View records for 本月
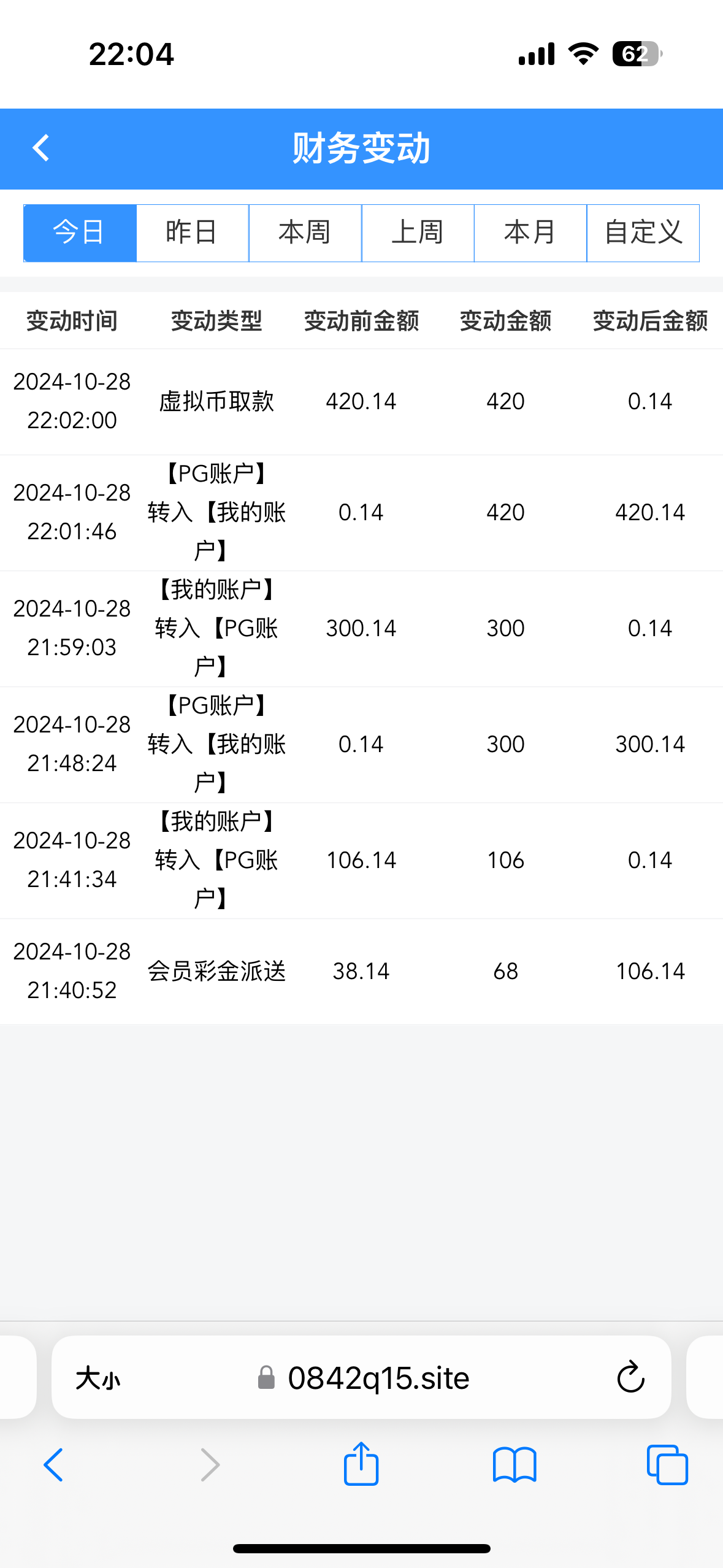 click(530, 233)
